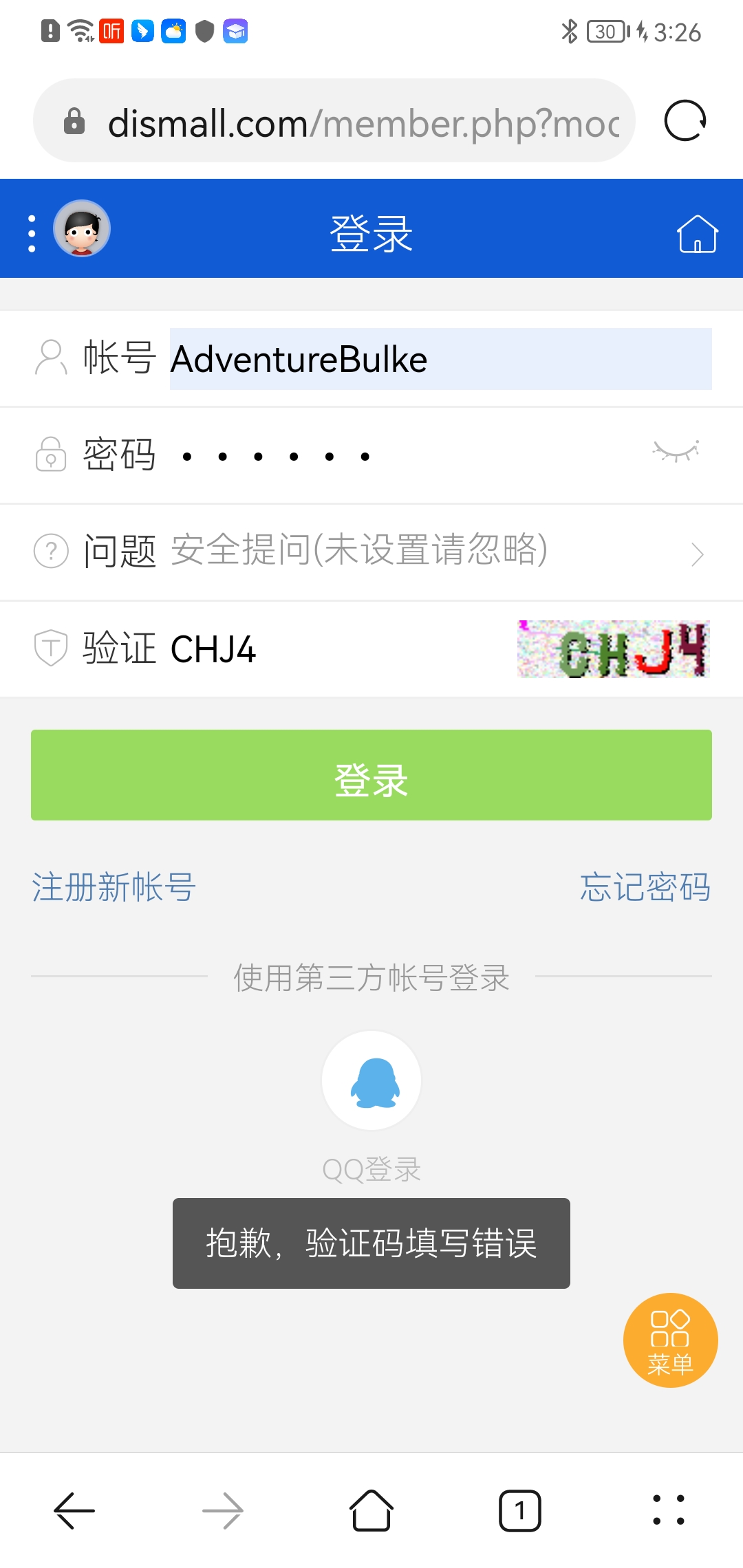Submit with the green 登录 button
Viewport: 743px width, 1568px height.
click(x=371, y=775)
